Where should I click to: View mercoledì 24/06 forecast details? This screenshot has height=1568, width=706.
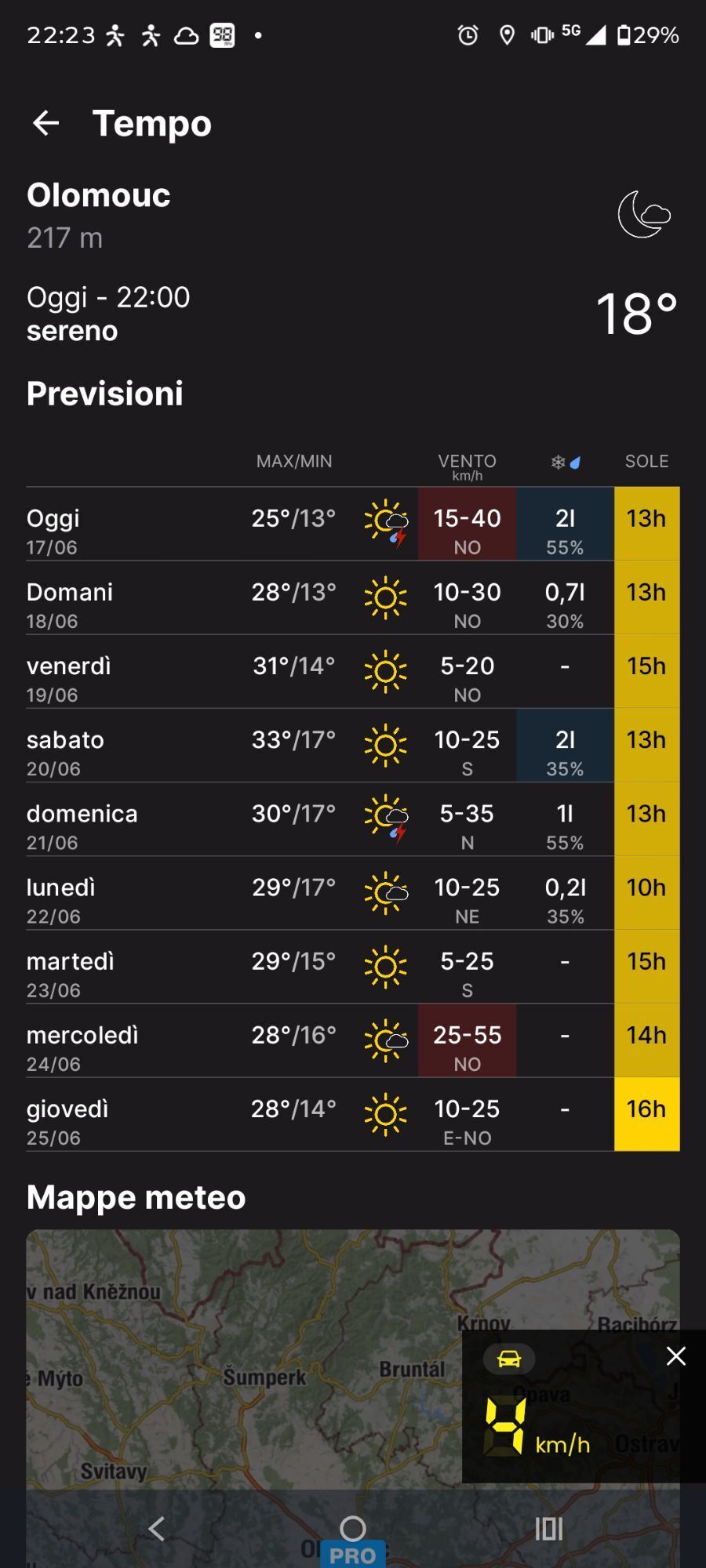[x=353, y=1040]
